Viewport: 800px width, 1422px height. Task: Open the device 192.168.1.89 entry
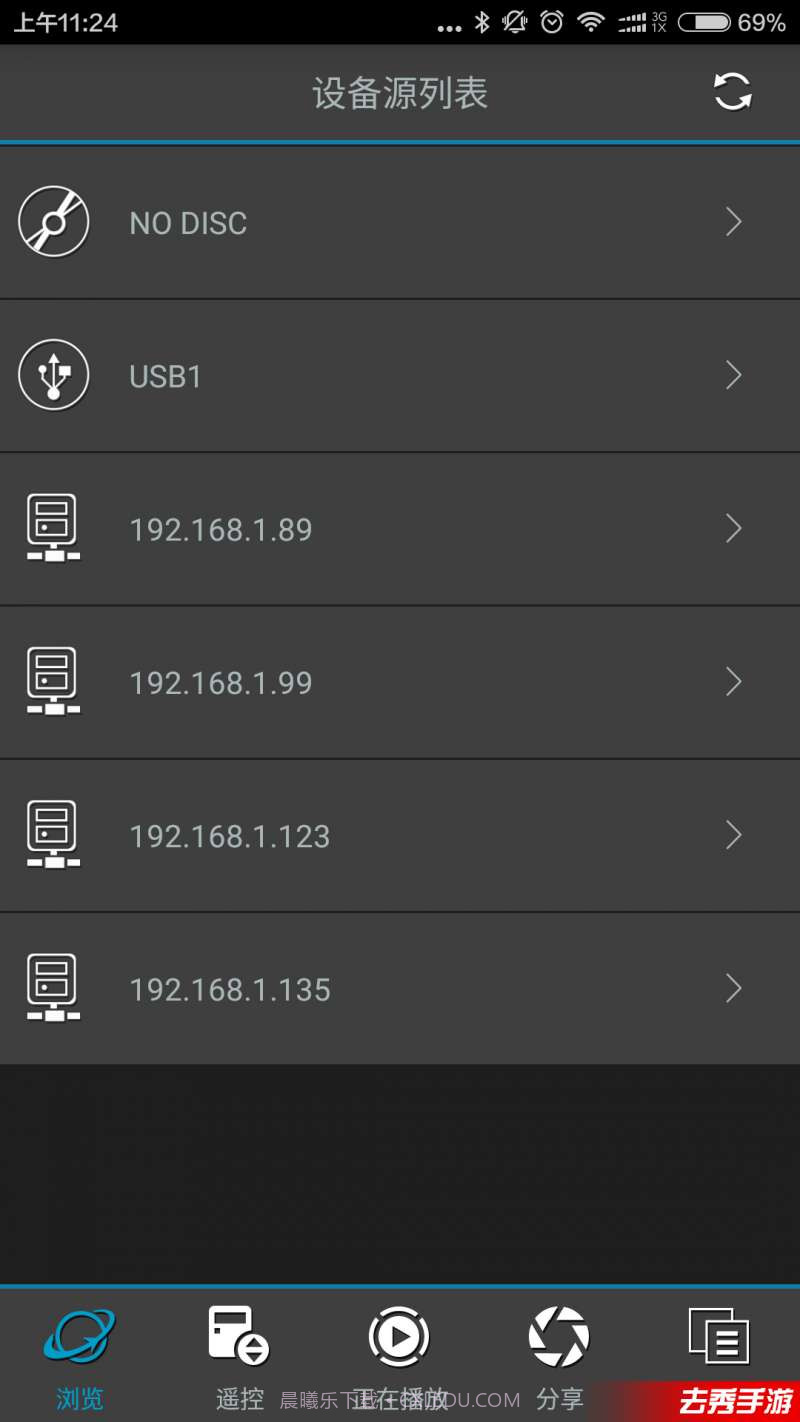coord(400,529)
